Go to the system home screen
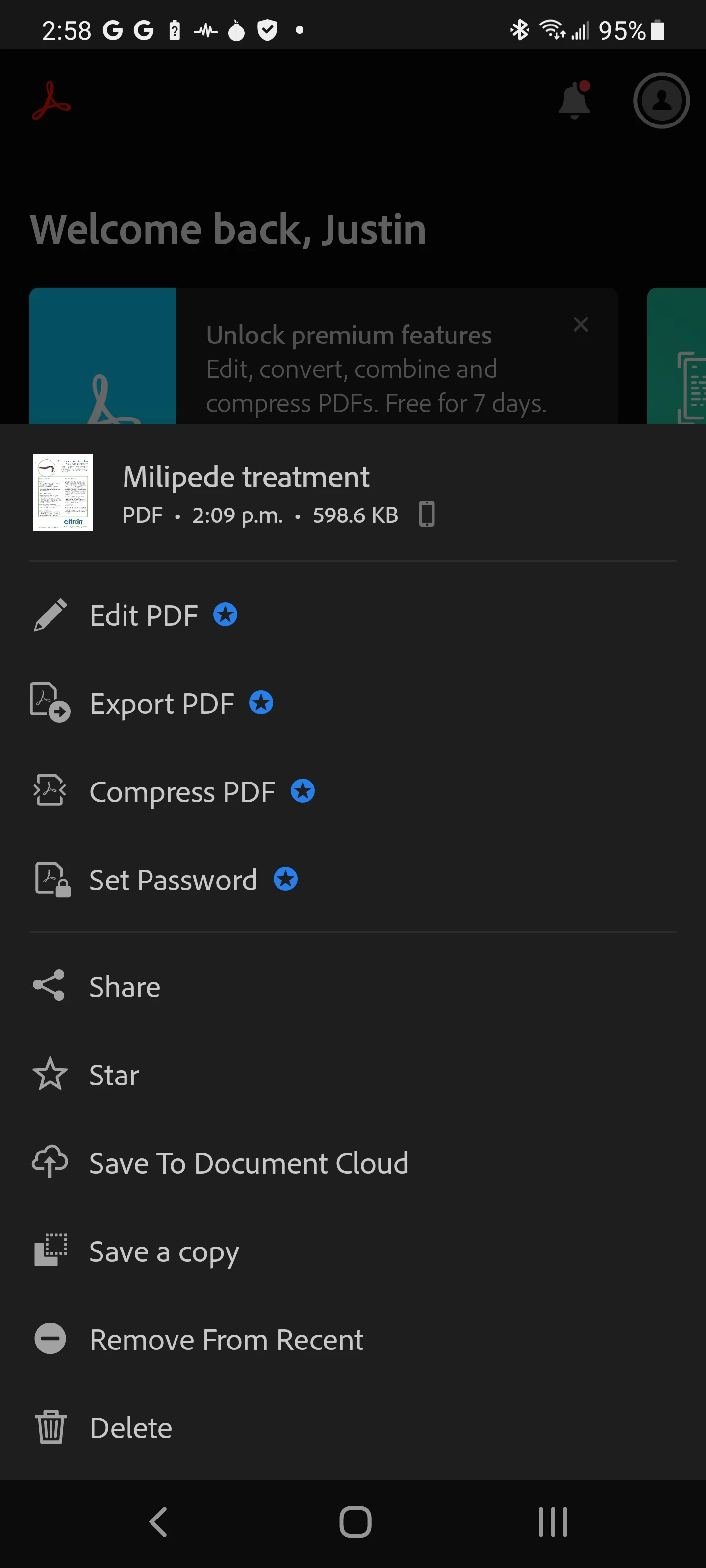Screen dimensions: 706x1568 (x=355, y=1522)
